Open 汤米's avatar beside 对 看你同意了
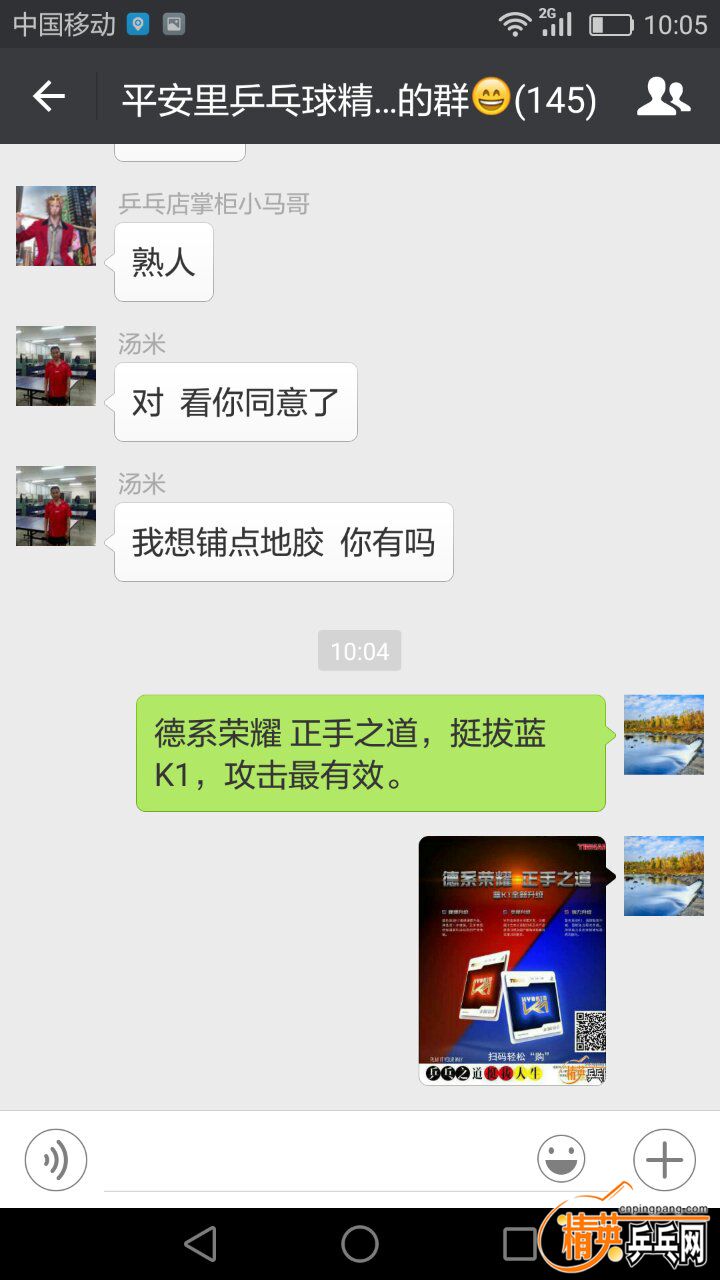 (x=56, y=366)
